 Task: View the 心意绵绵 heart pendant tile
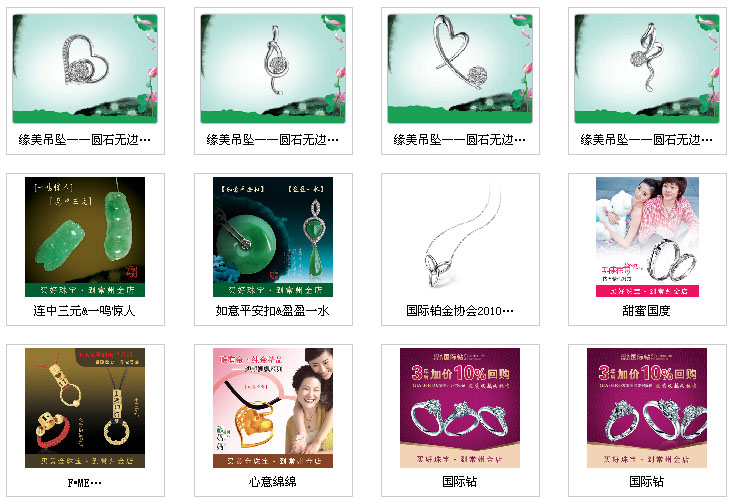pyautogui.click(x=272, y=408)
